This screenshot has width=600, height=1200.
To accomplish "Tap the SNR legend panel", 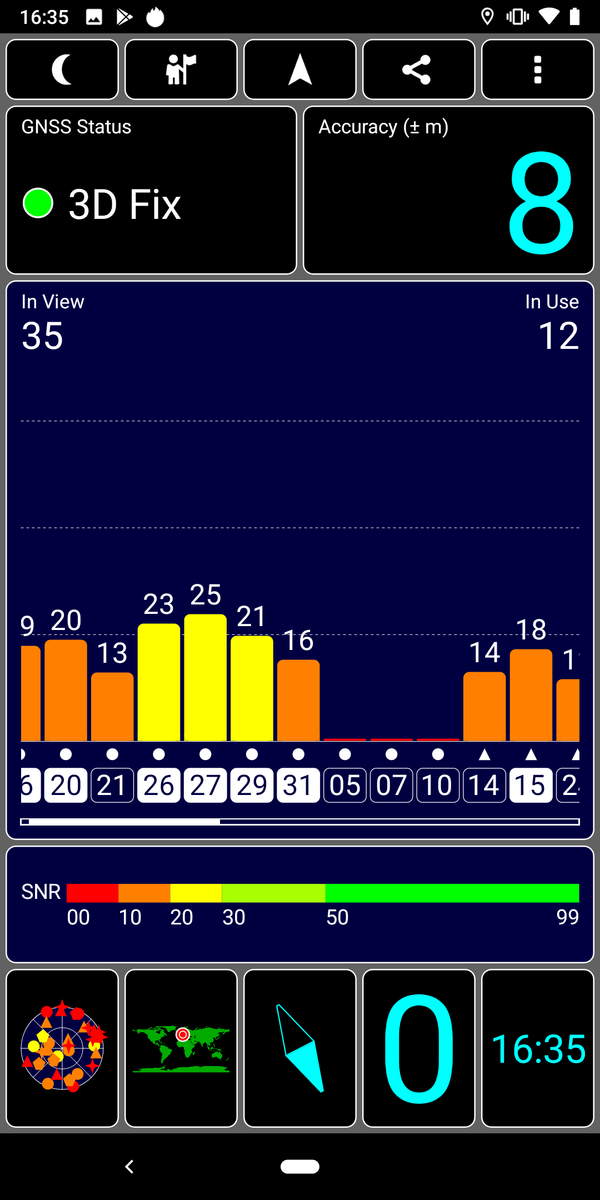I will point(300,904).
